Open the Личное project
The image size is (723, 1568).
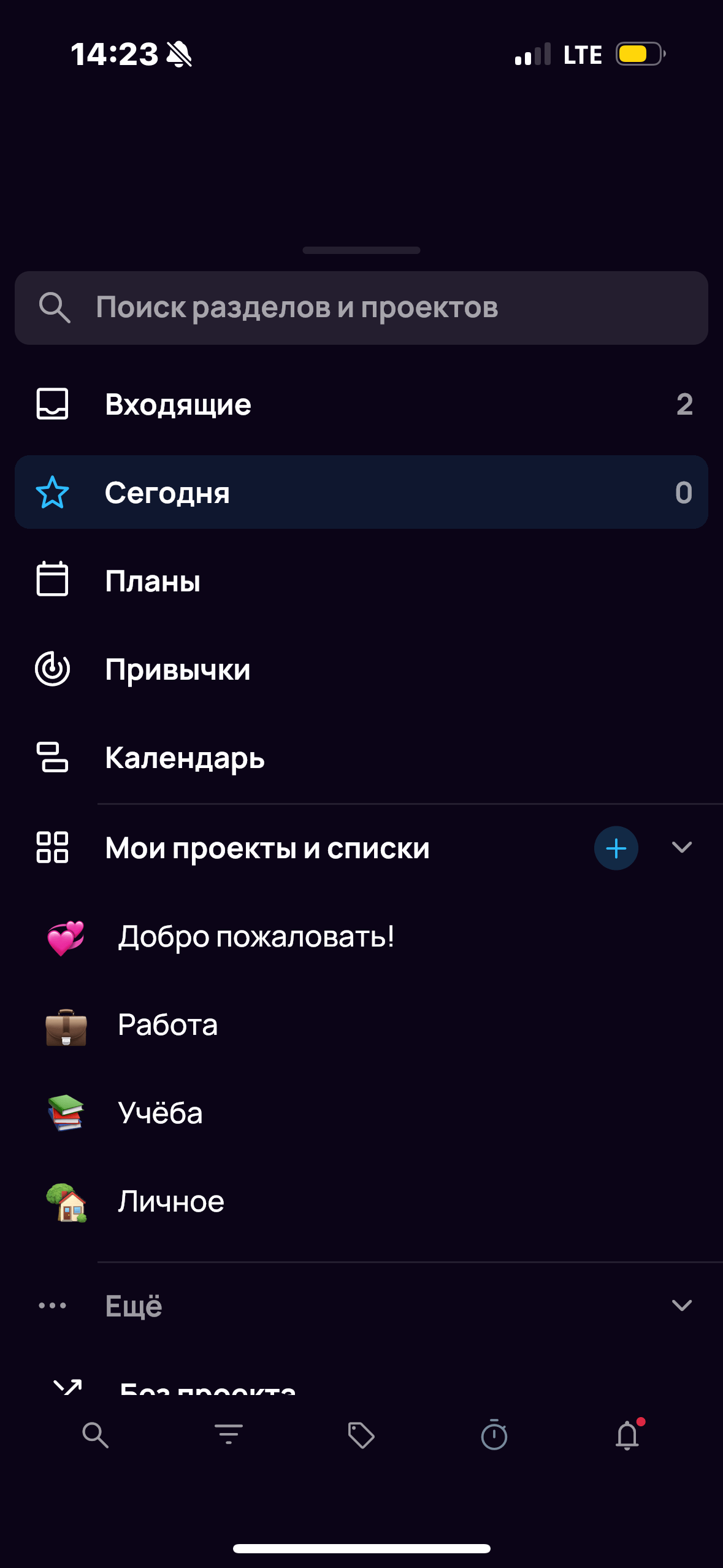[x=361, y=1201]
